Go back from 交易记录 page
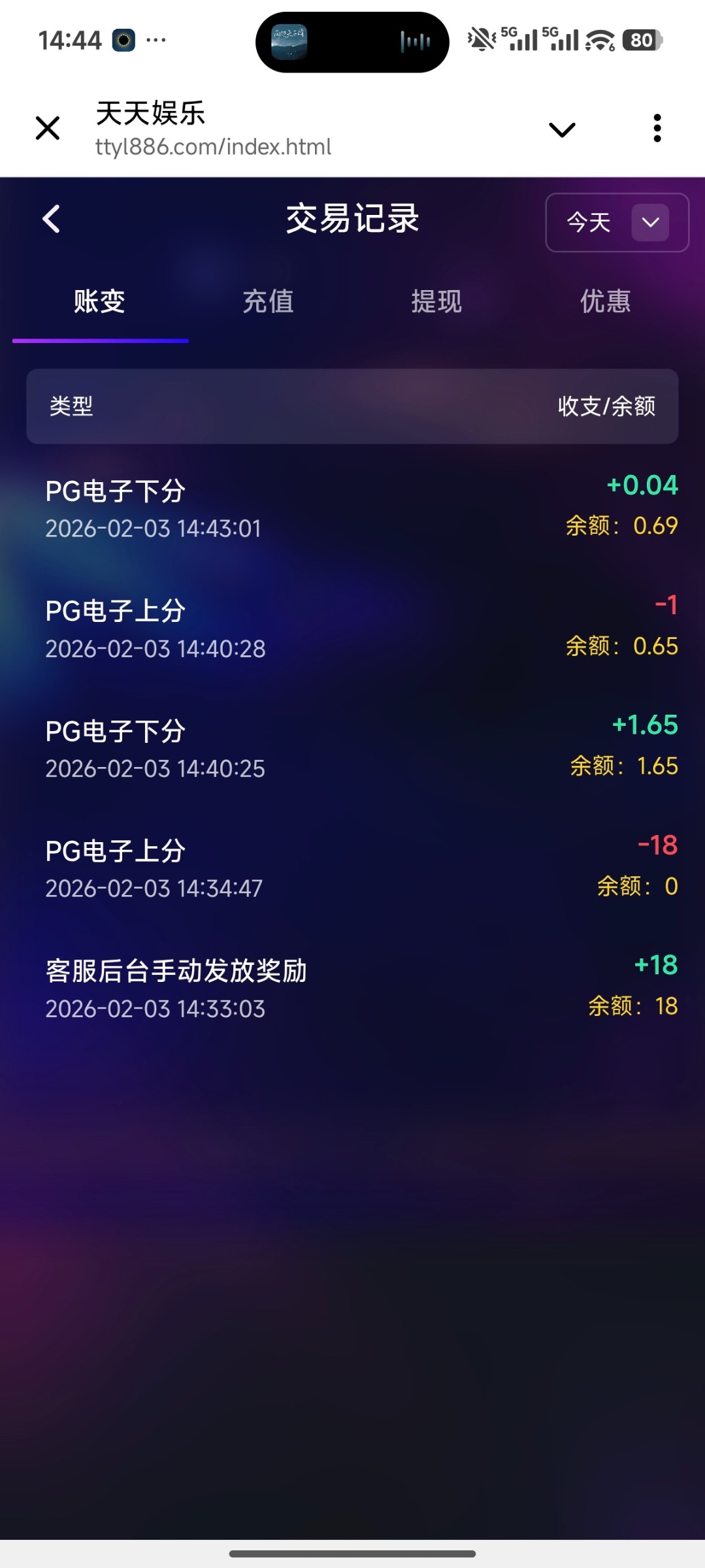The width and height of the screenshot is (705, 1568). tap(51, 219)
